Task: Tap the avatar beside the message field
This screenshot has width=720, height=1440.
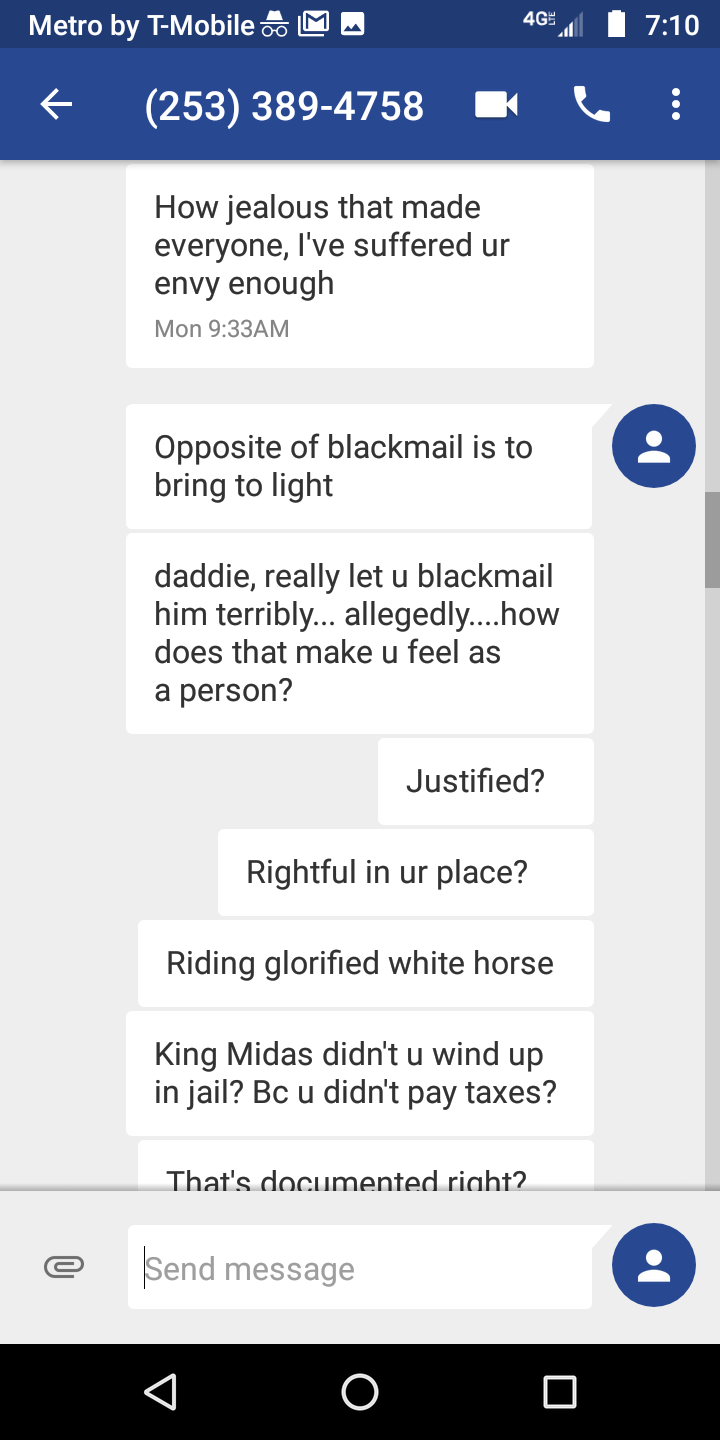Action: pyautogui.click(x=653, y=1265)
